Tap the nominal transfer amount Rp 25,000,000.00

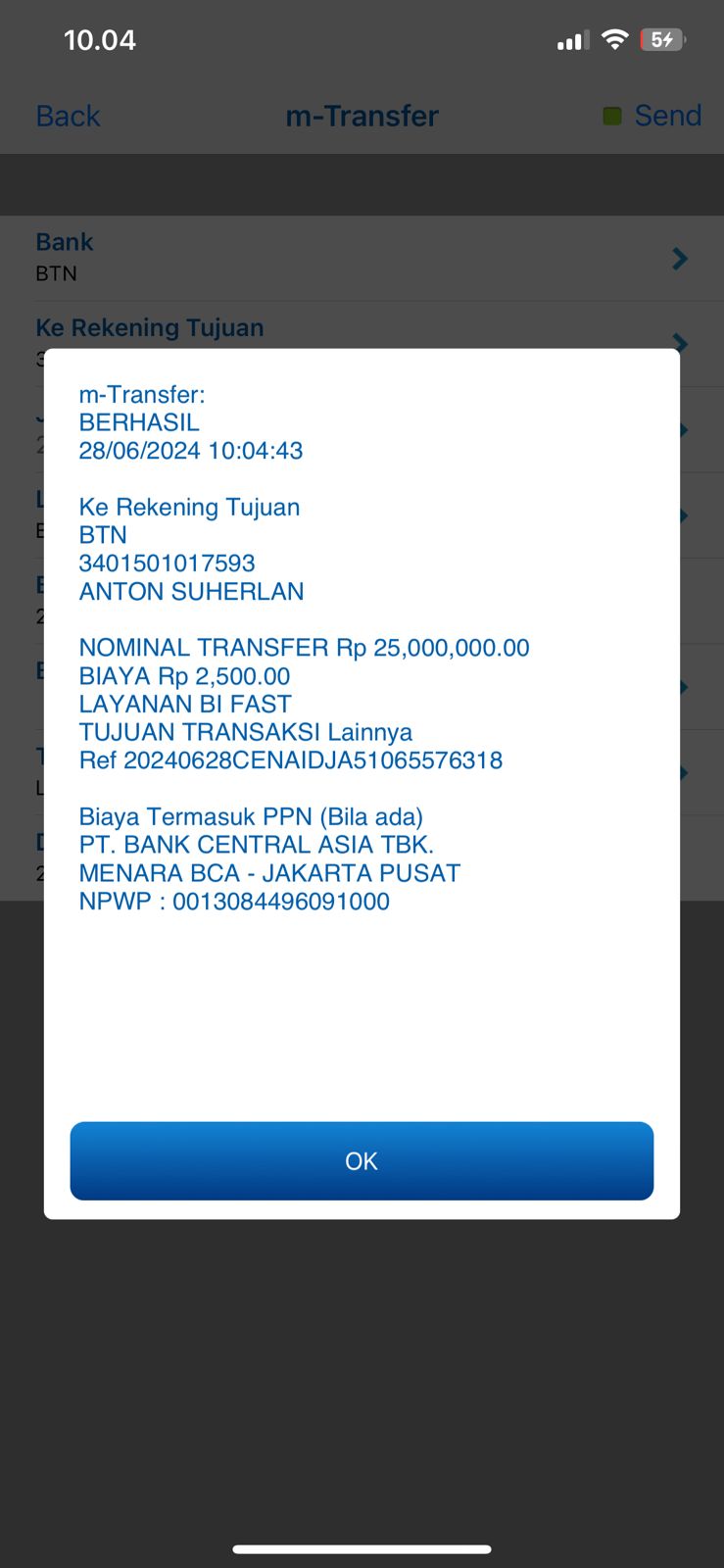tap(304, 648)
